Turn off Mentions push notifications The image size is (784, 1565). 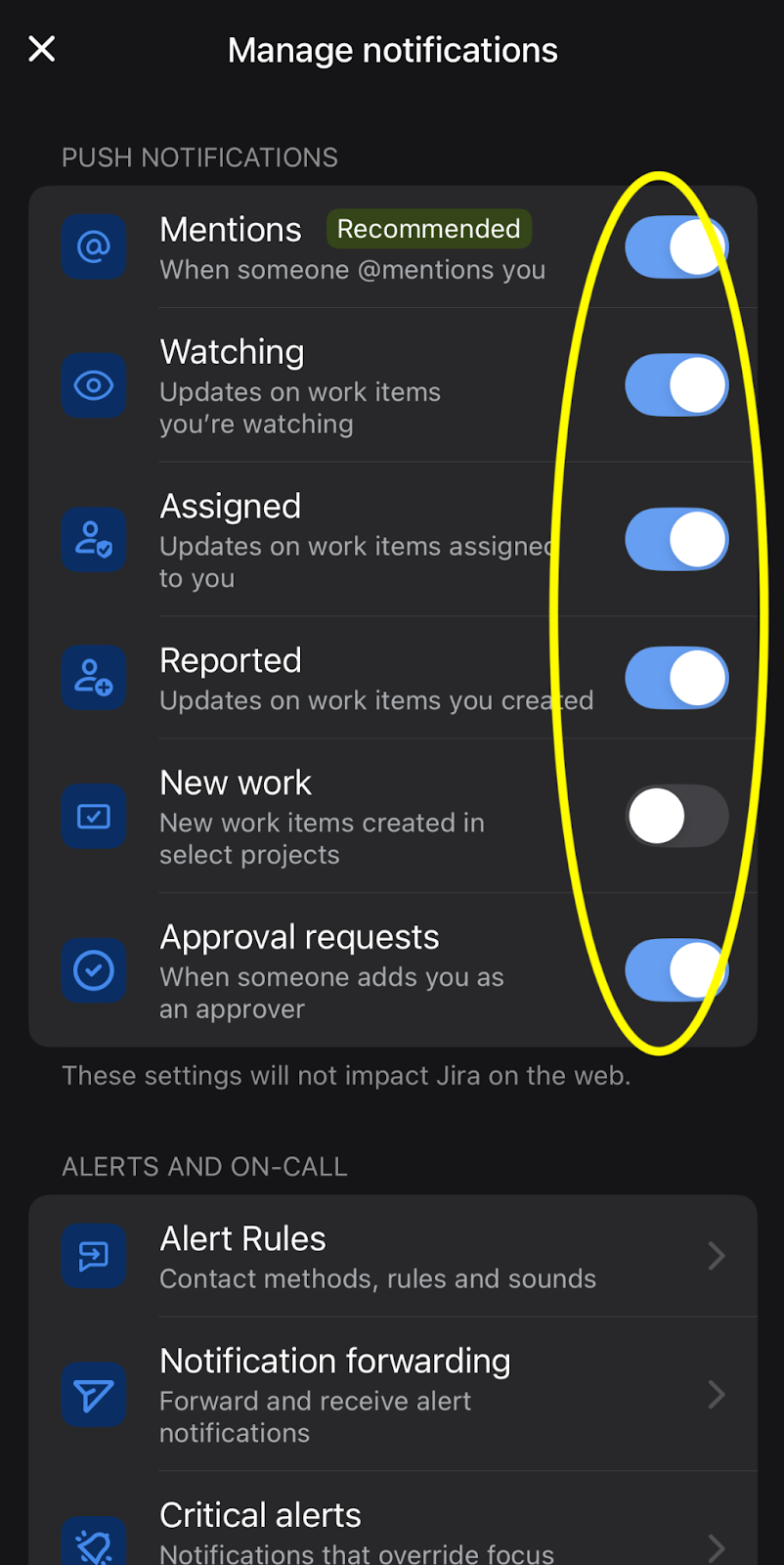coord(676,246)
